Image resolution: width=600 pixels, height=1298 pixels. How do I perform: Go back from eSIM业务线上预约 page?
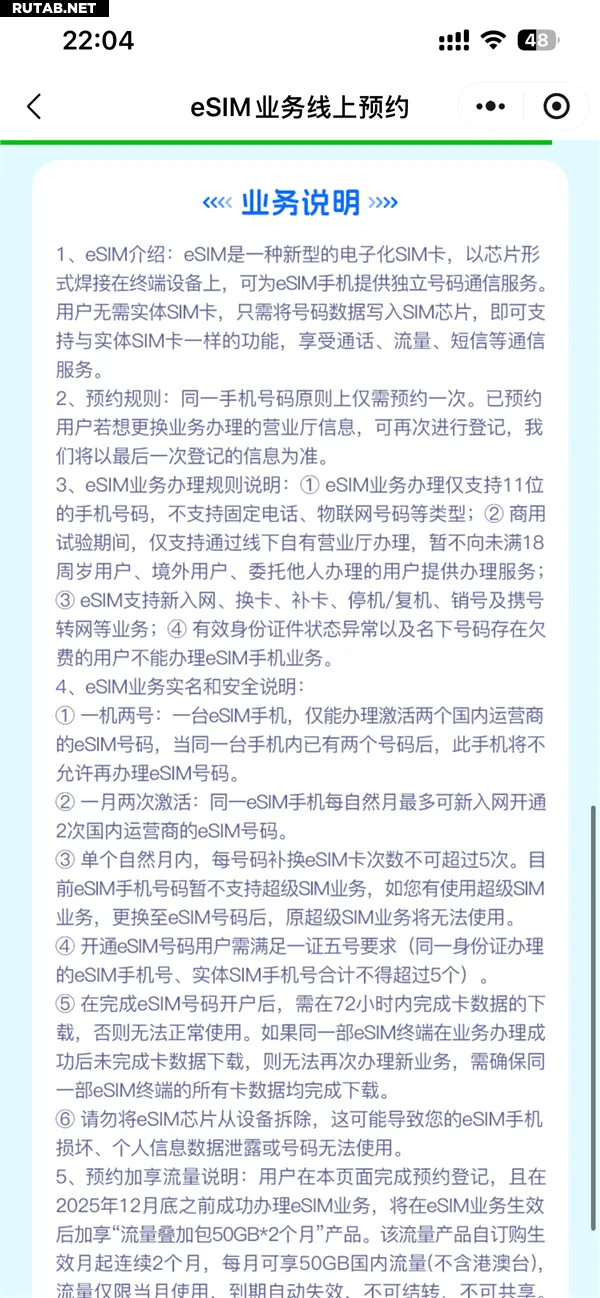pyautogui.click(x=34, y=107)
